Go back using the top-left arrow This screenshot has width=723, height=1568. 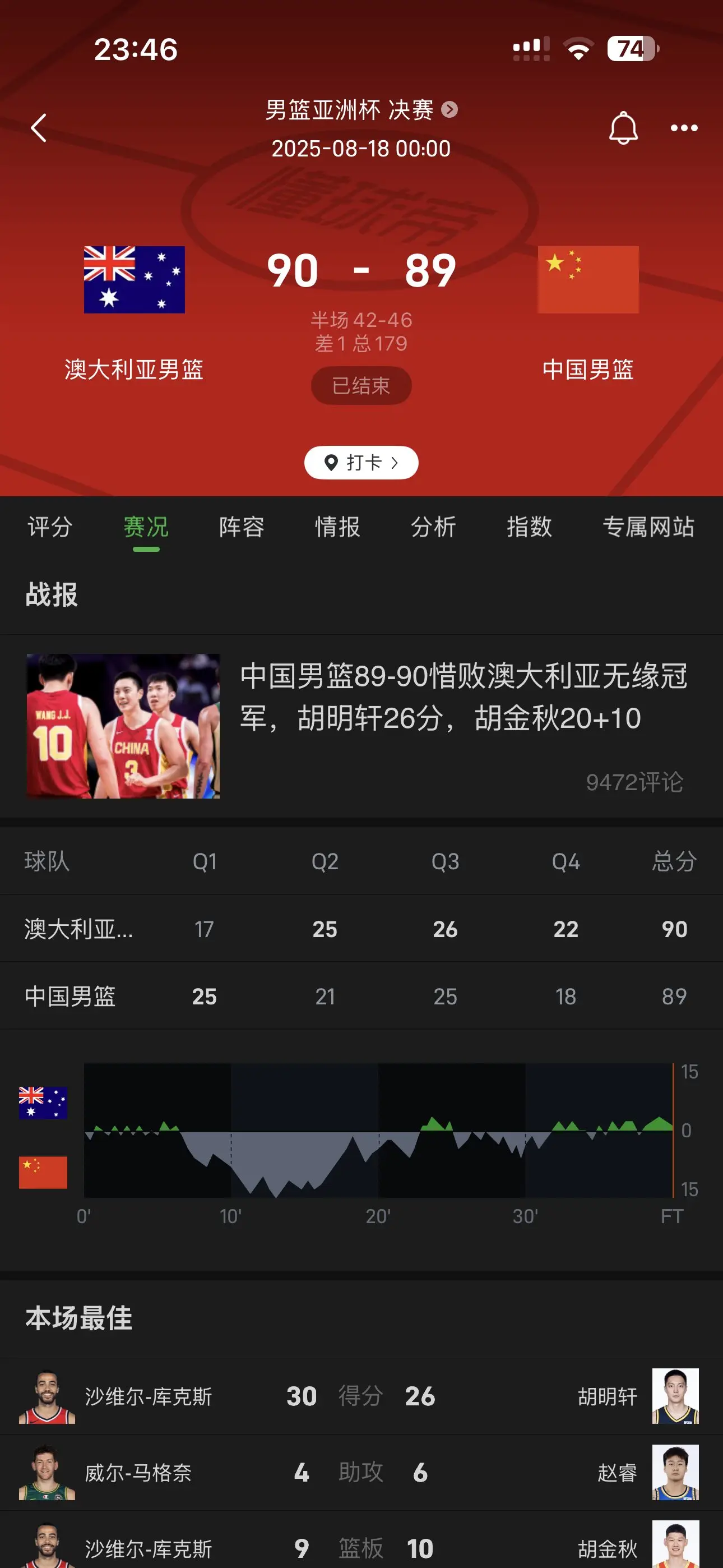click(39, 128)
